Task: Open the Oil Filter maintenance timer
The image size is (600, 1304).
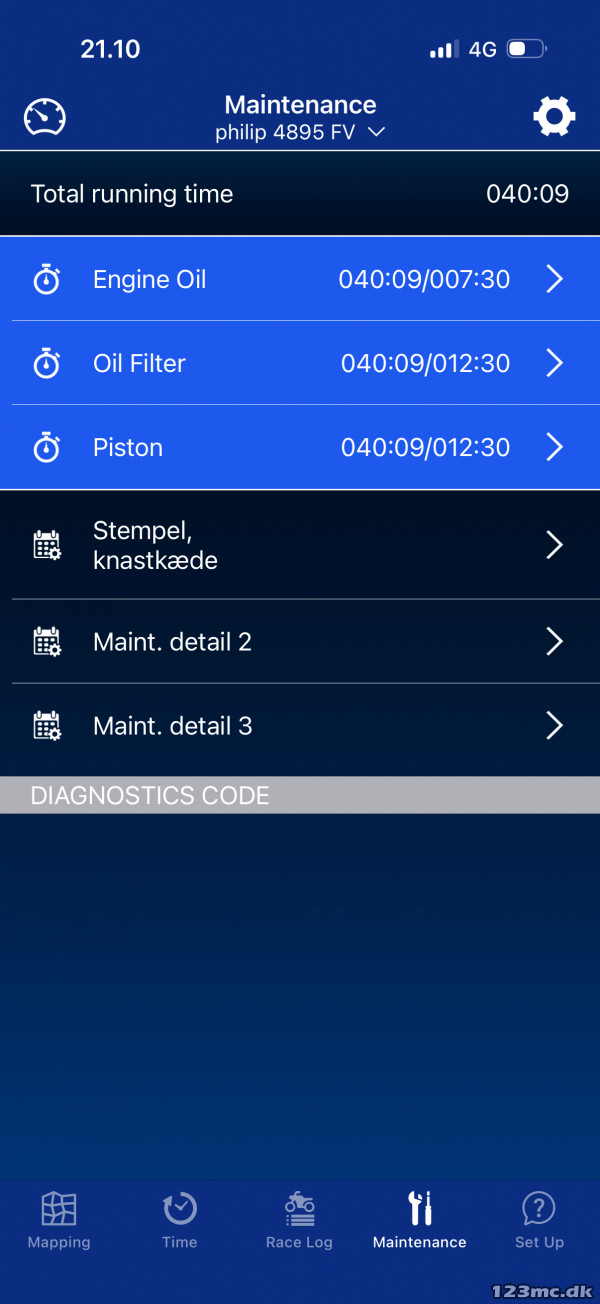Action: [300, 363]
